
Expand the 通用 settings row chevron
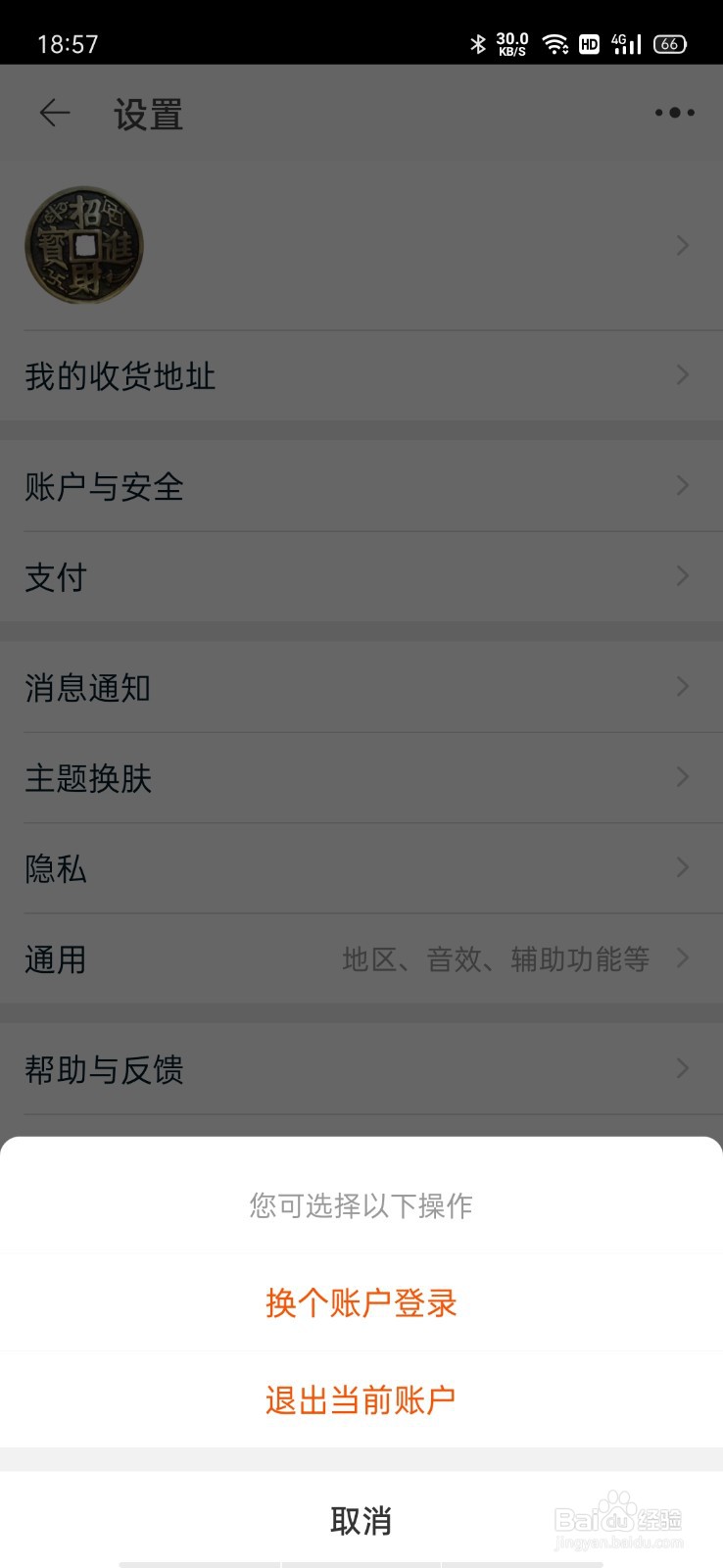682,960
